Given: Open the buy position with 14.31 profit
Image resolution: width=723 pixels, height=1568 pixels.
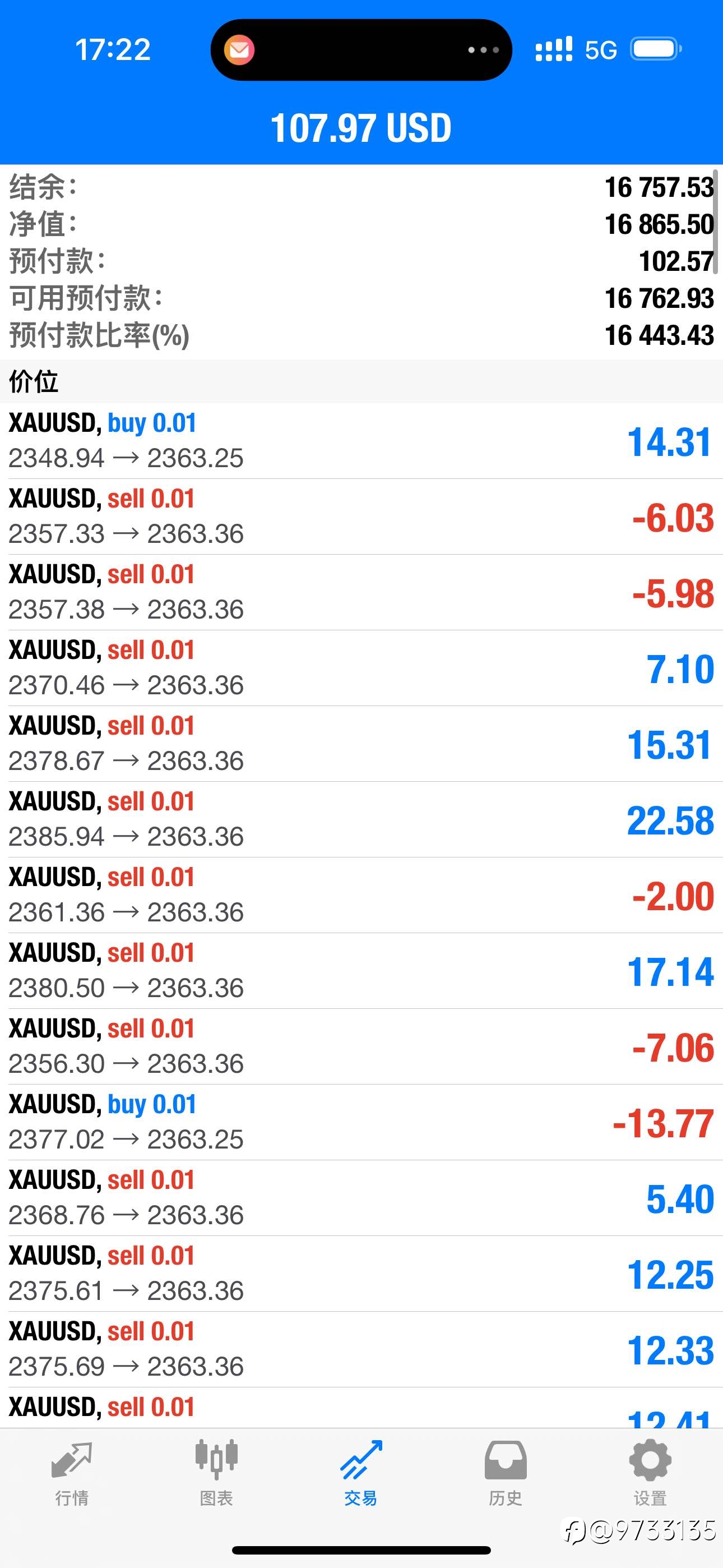Looking at the screenshot, I should (x=361, y=441).
